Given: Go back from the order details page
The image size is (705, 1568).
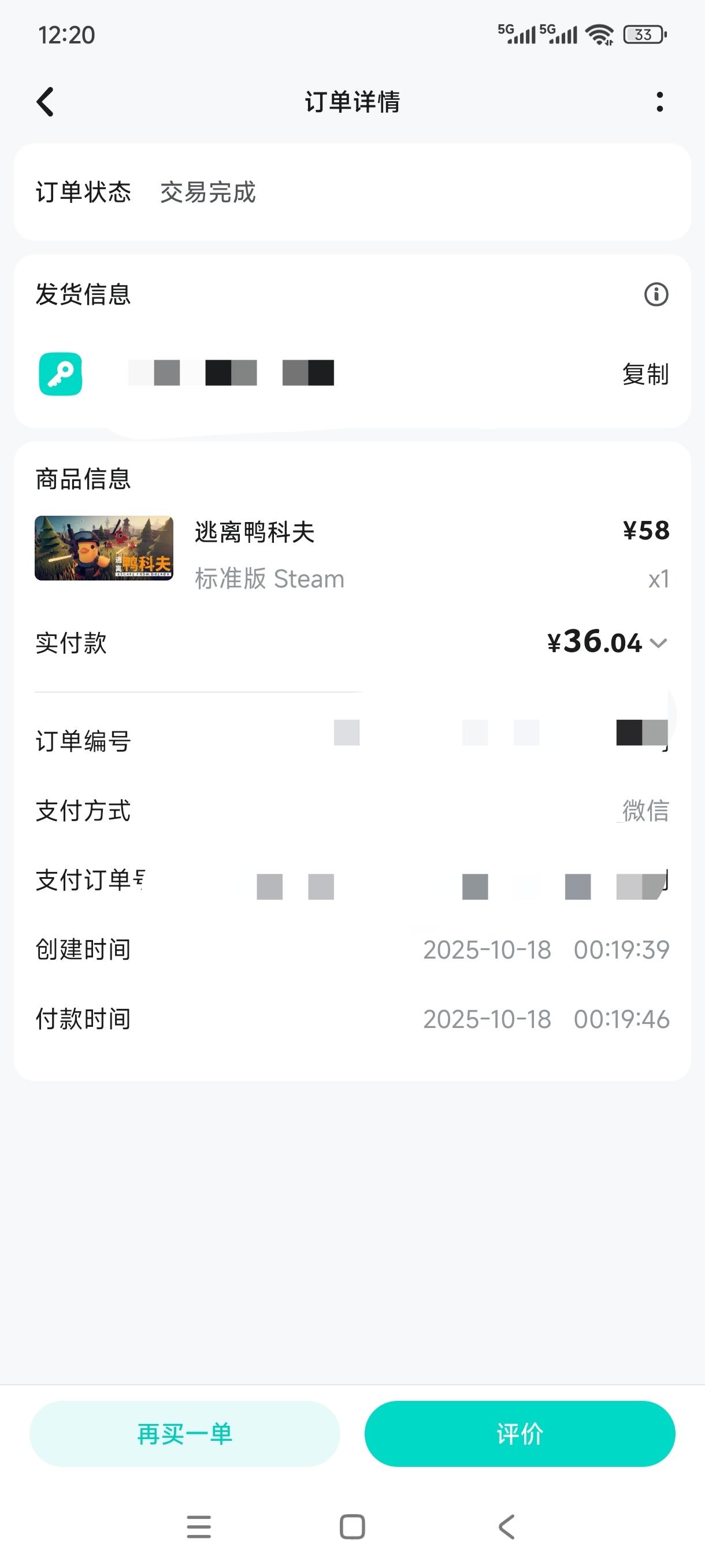Looking at the screenshot, I should point(46,102).
